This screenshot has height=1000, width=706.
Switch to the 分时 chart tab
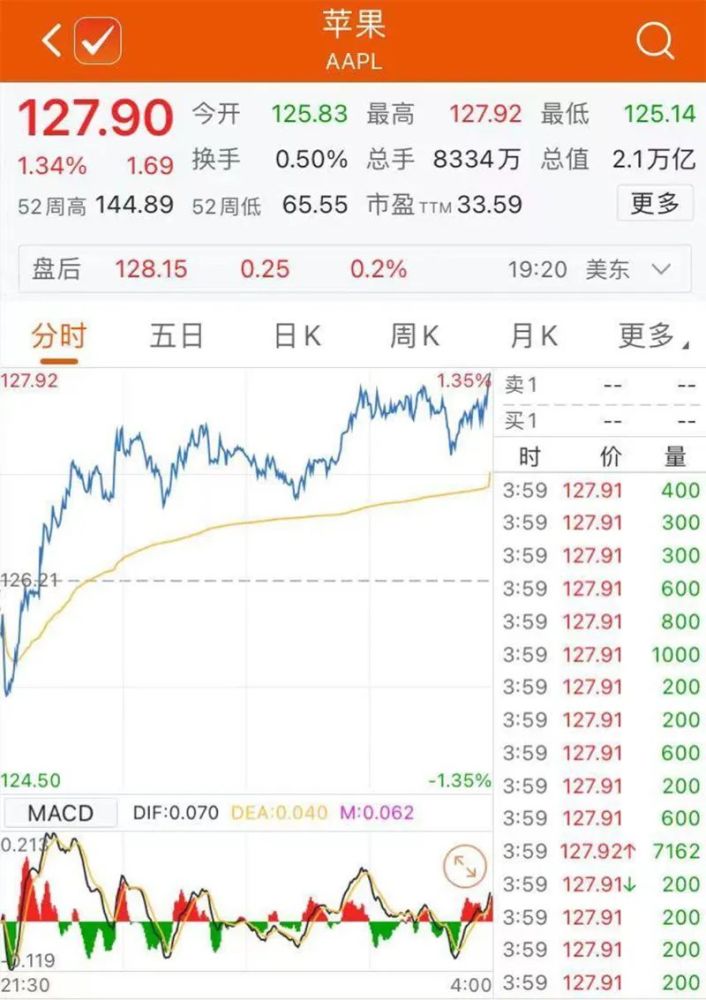coord(58,336)
